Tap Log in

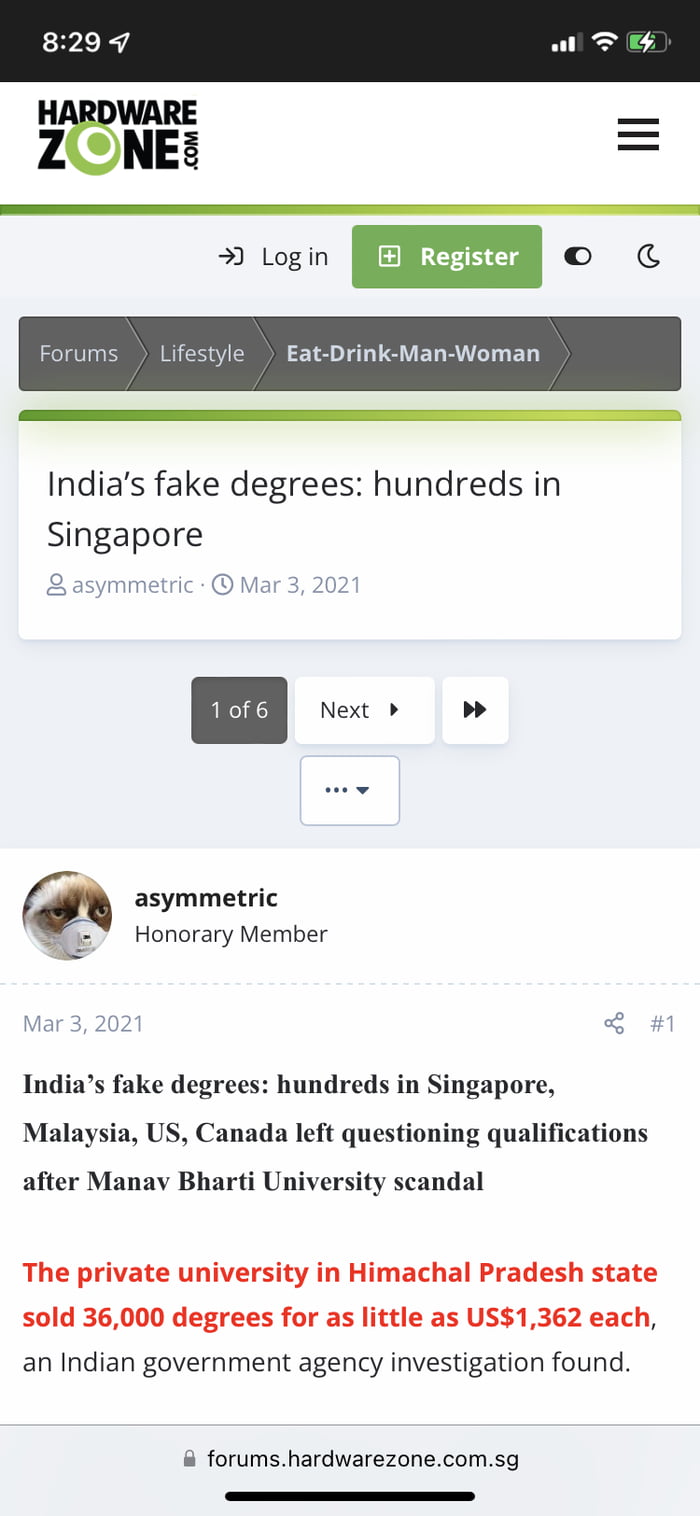coord(274,257)
